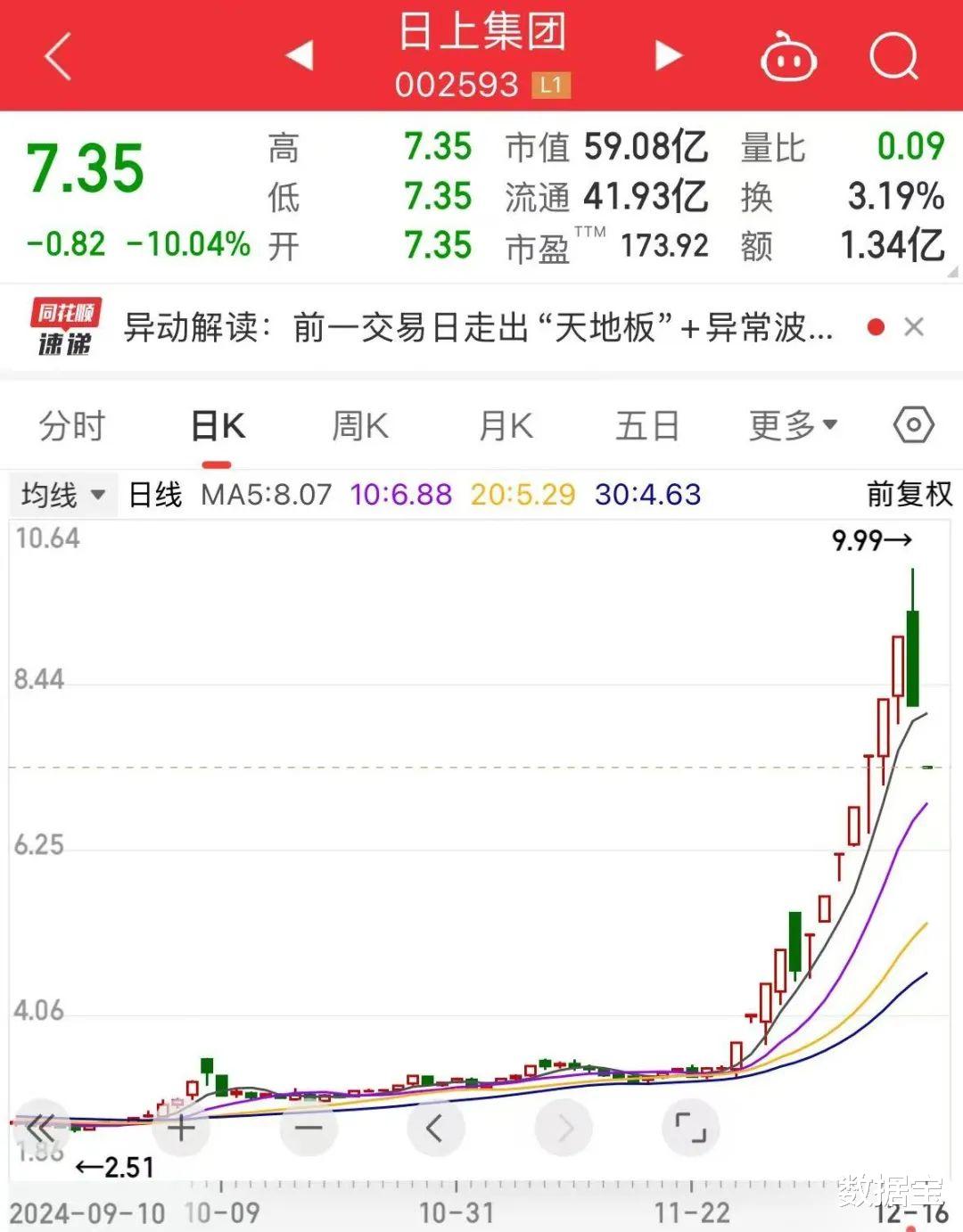
Task: Go back using the header arrow
Action: point(58,58)
